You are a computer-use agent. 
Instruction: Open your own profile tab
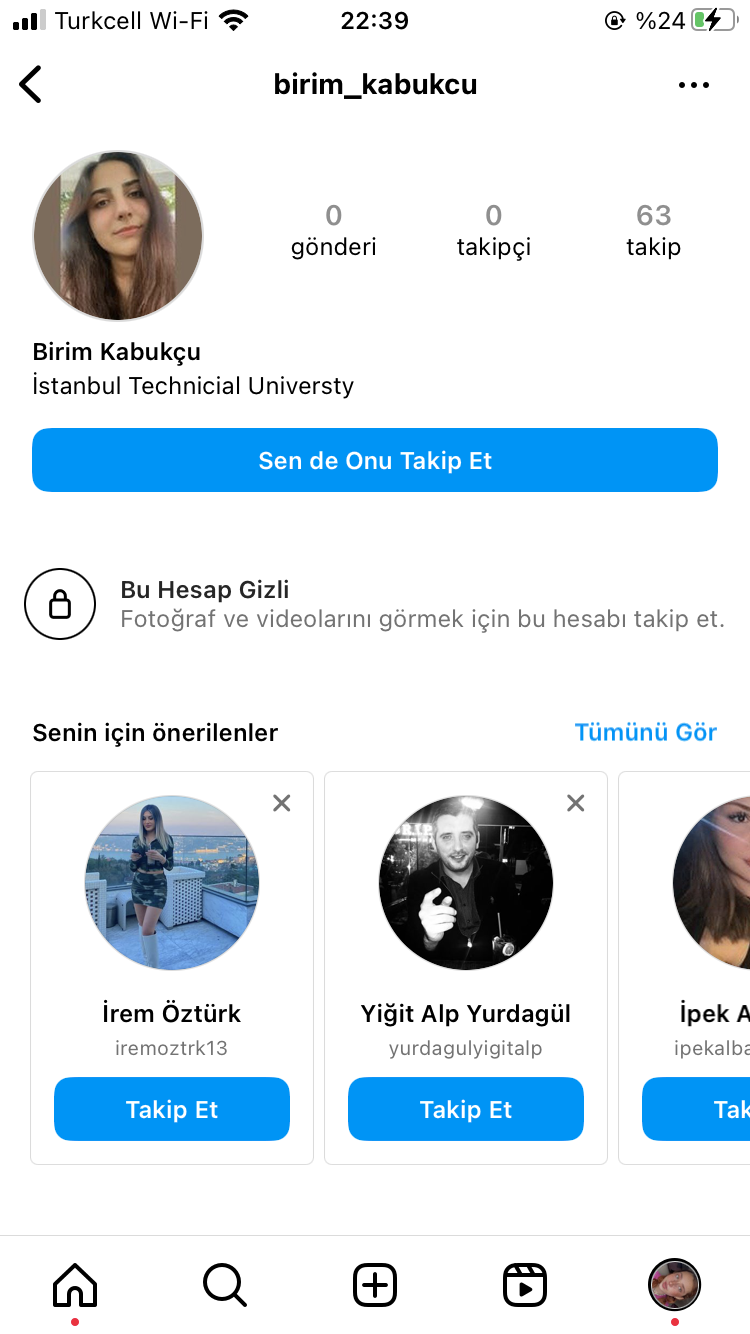(x=675, y=1285)
